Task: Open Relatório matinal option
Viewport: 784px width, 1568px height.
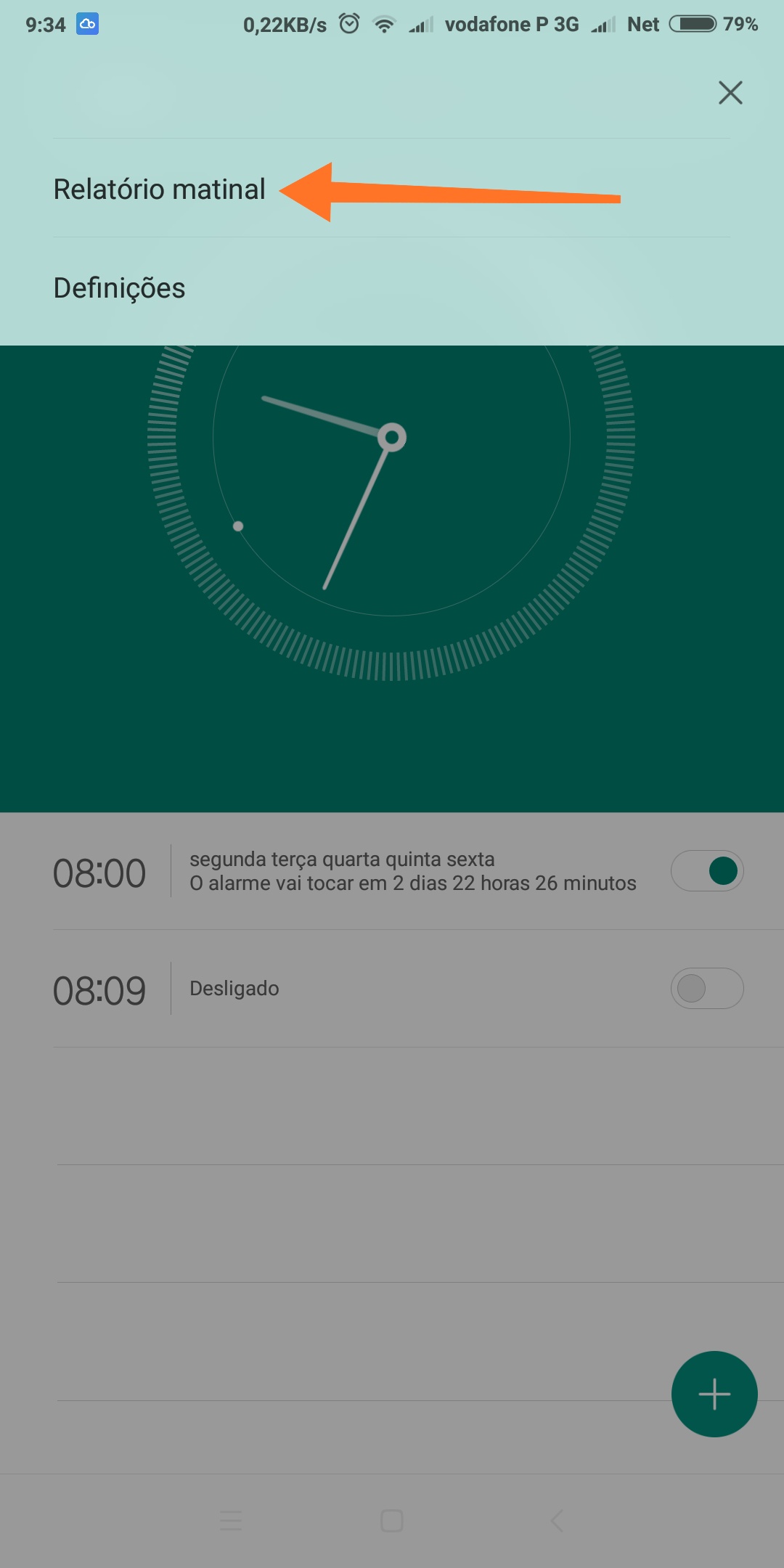Action: 160,189
